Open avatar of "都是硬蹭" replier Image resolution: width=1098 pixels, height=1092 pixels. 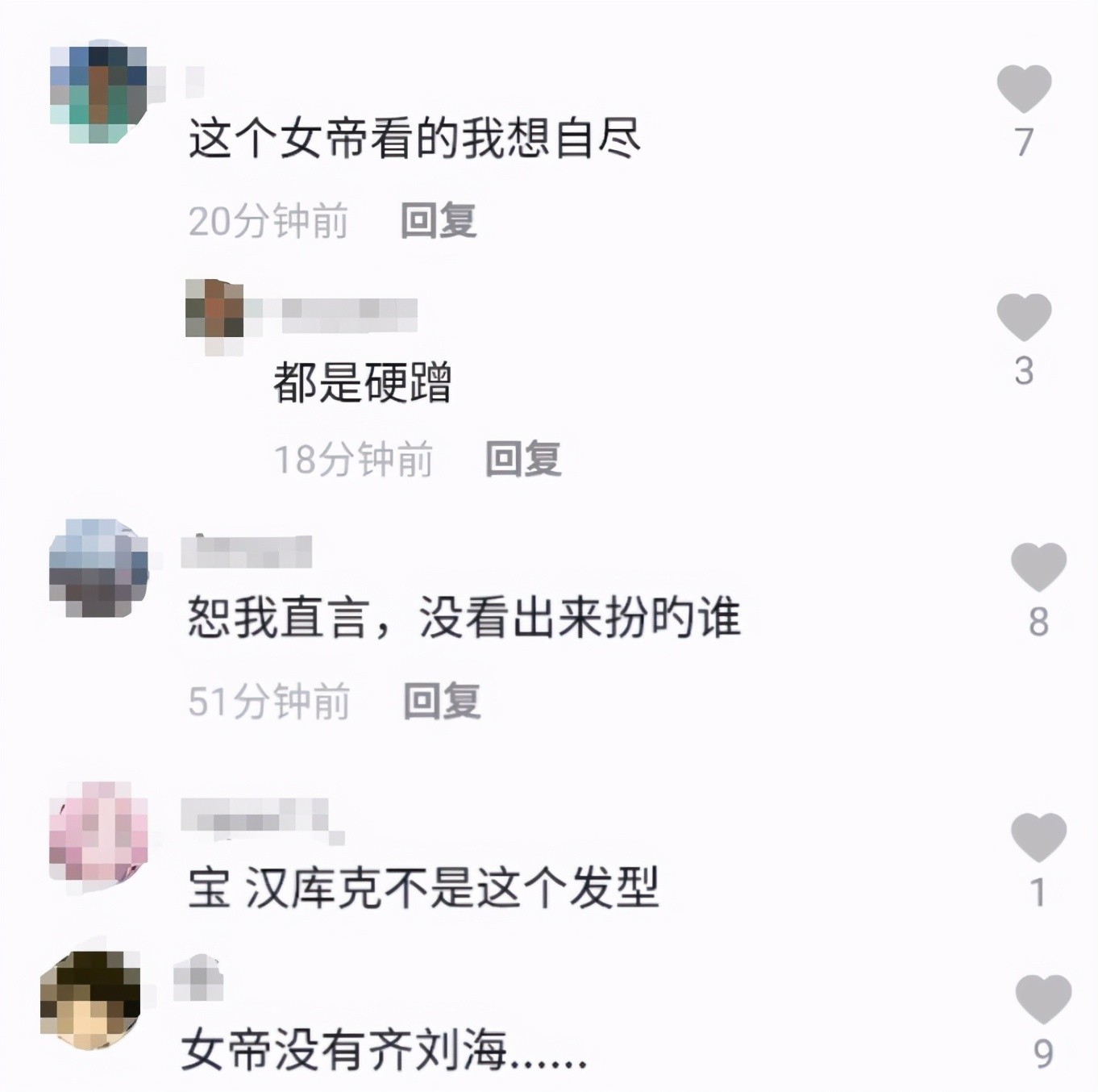[x=214, y=309]
